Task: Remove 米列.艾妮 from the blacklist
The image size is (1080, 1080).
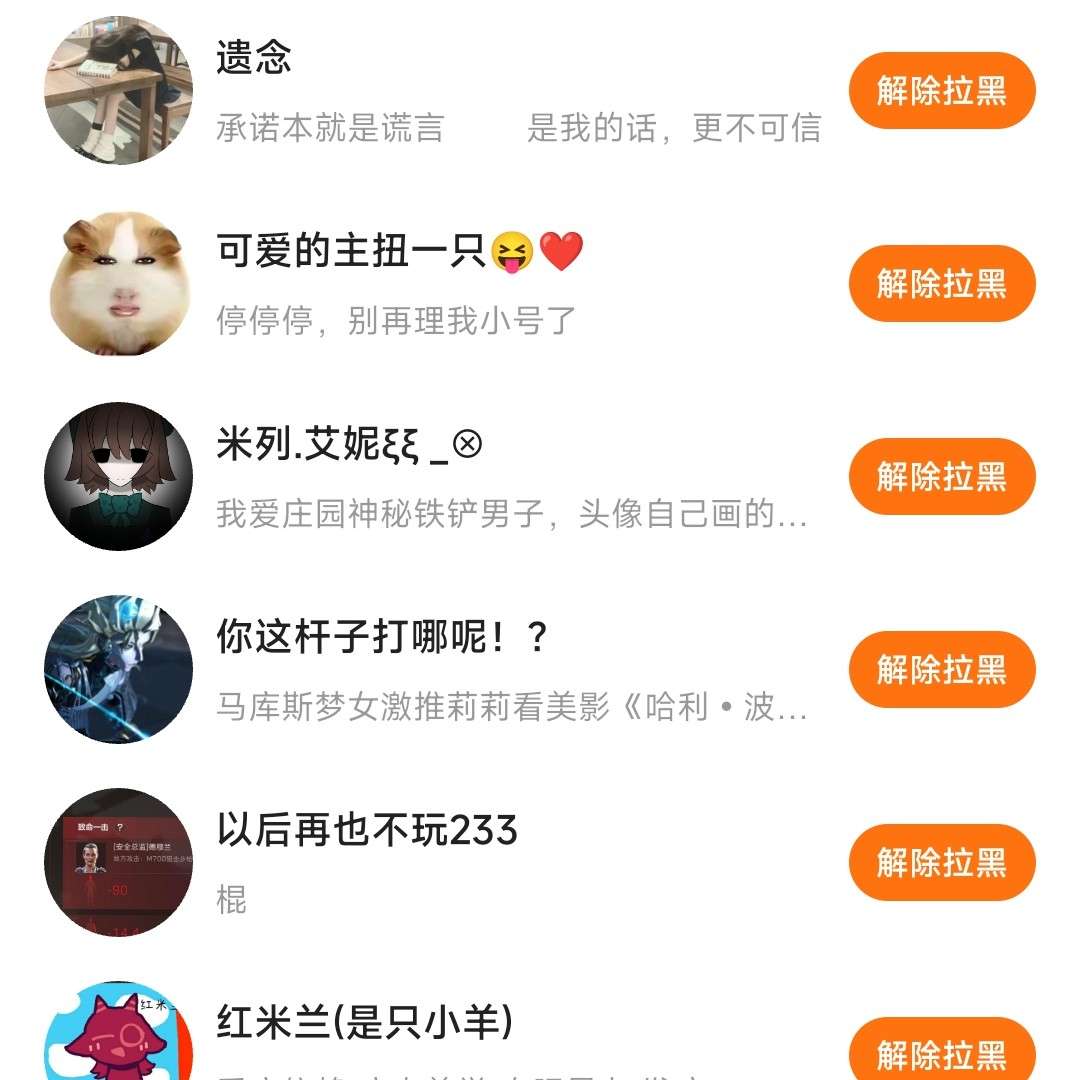Action: [x=941, y=477]
